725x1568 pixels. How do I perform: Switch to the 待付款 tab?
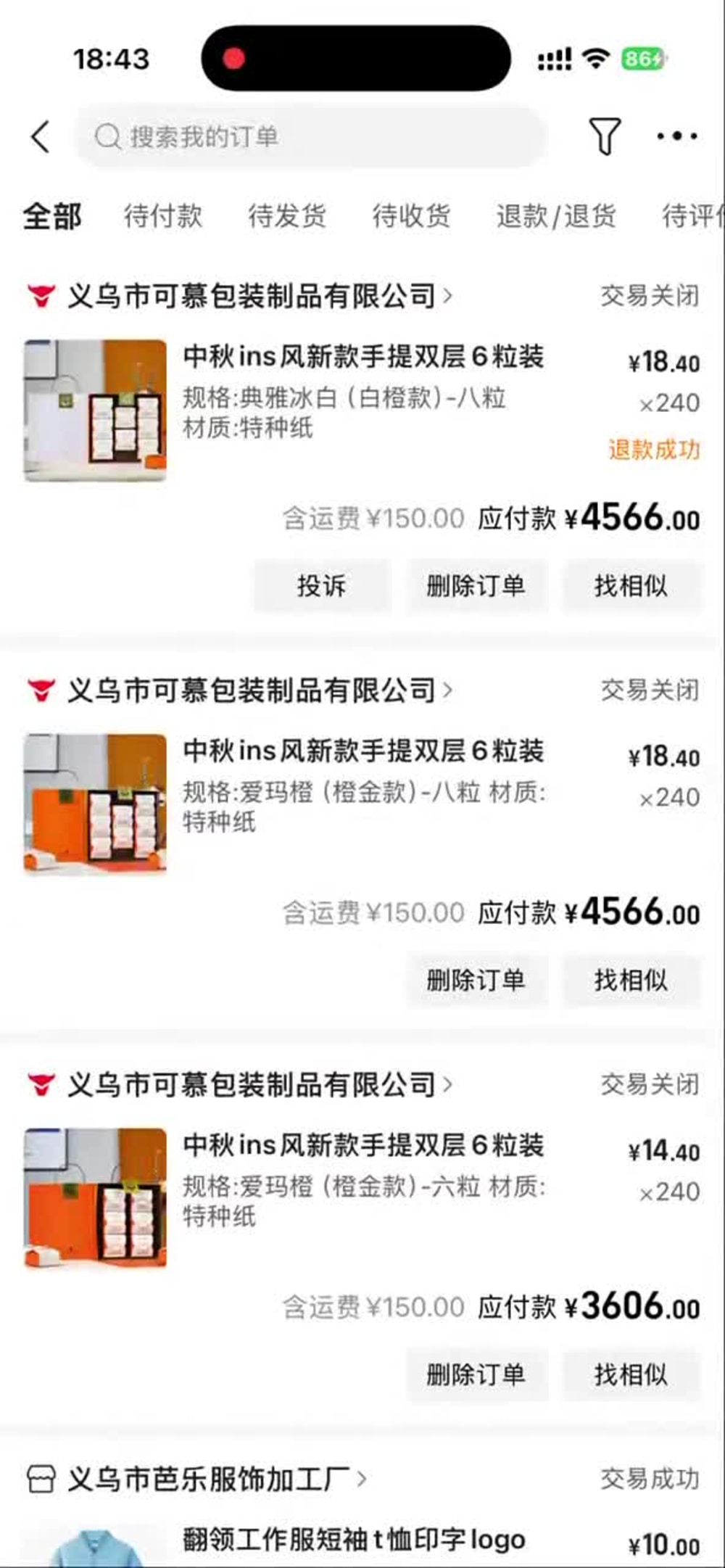click(x=162, y=216)
